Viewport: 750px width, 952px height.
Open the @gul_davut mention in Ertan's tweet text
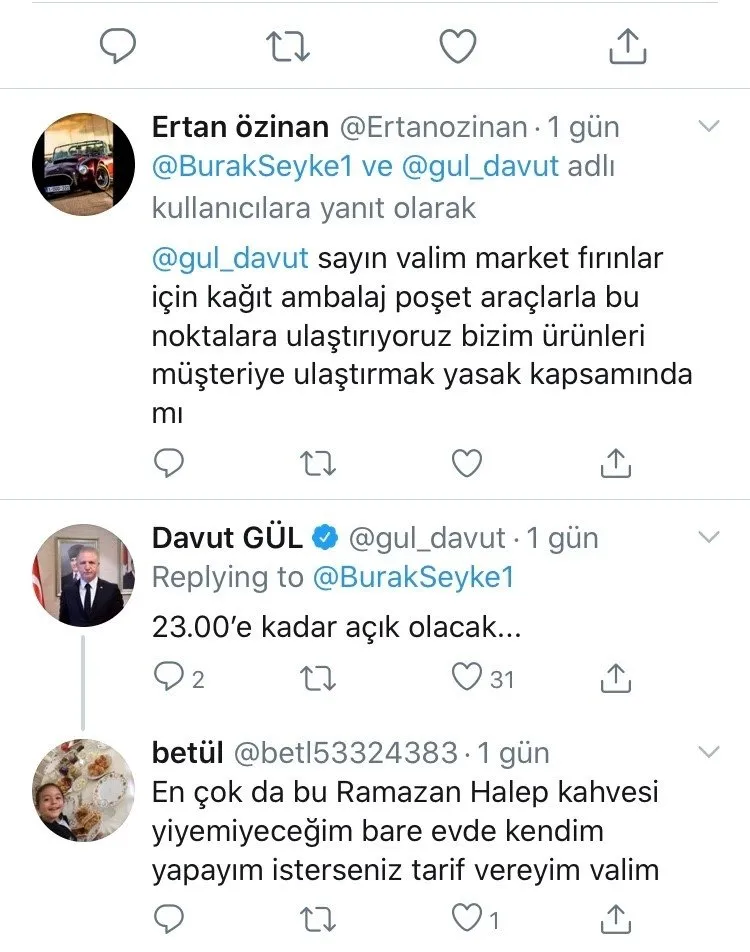click(230, 259)
